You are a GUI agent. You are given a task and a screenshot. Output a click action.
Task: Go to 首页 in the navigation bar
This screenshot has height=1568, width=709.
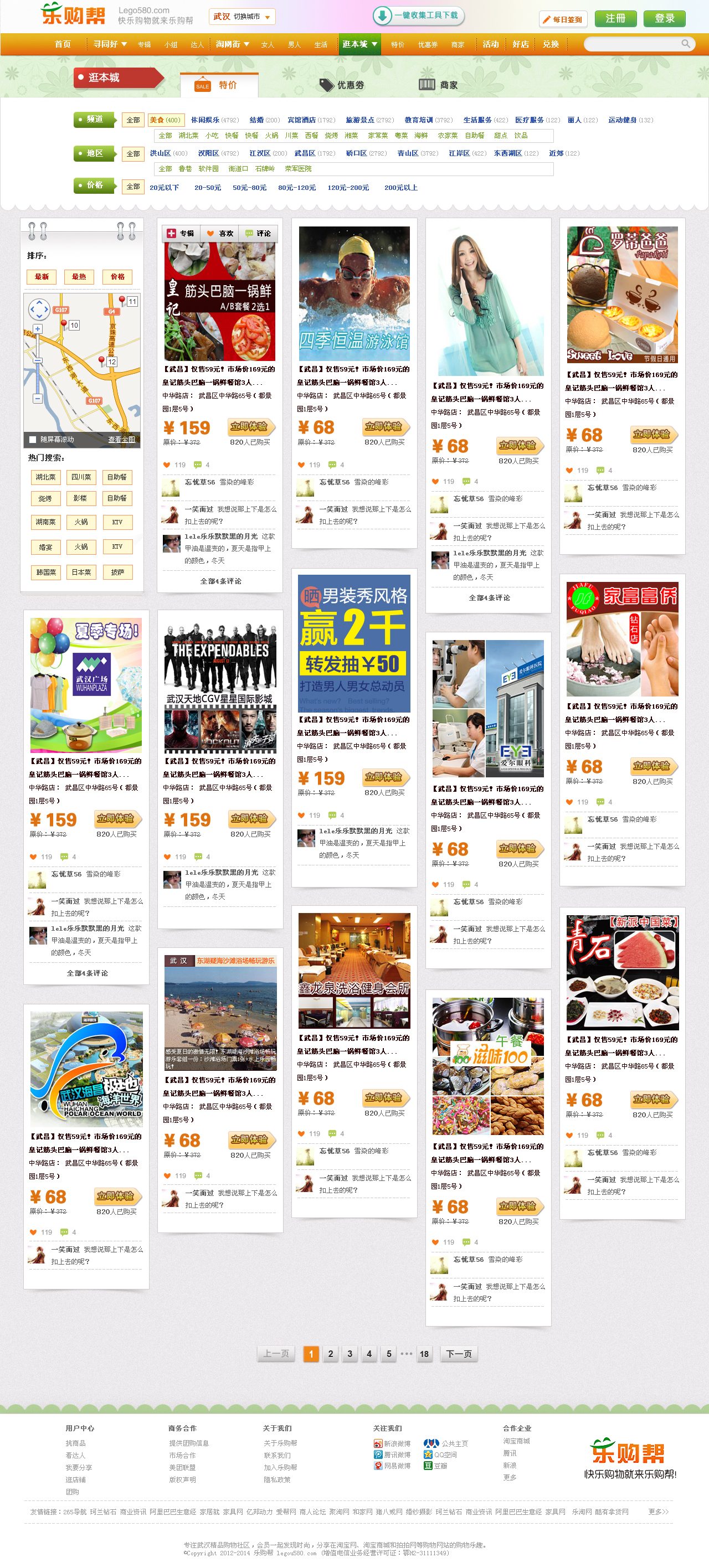coord(63,44)
